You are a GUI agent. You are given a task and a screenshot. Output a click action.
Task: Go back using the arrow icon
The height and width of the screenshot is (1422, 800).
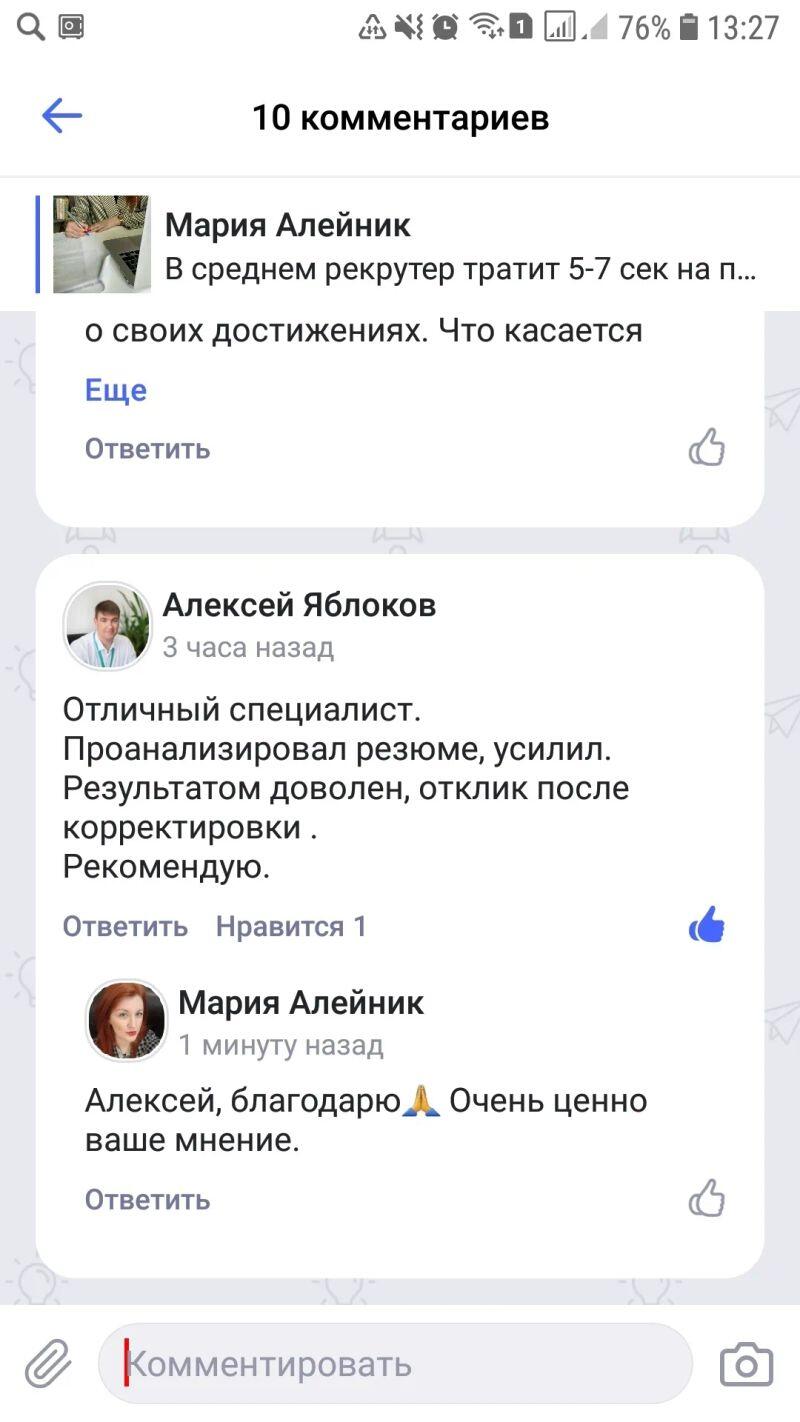pos(61,117)
